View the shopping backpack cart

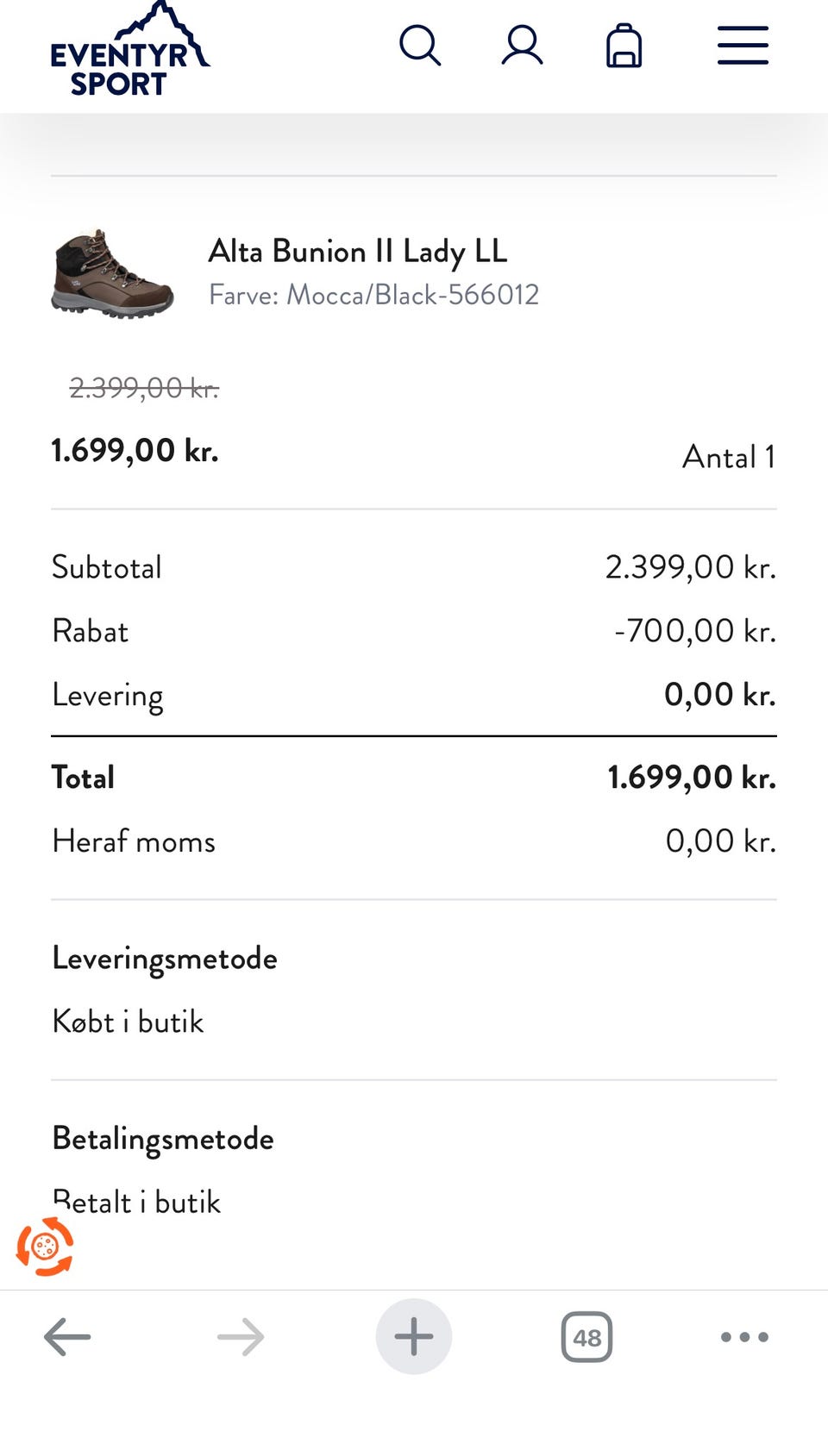pyautogui.click(x=624, y=46)
